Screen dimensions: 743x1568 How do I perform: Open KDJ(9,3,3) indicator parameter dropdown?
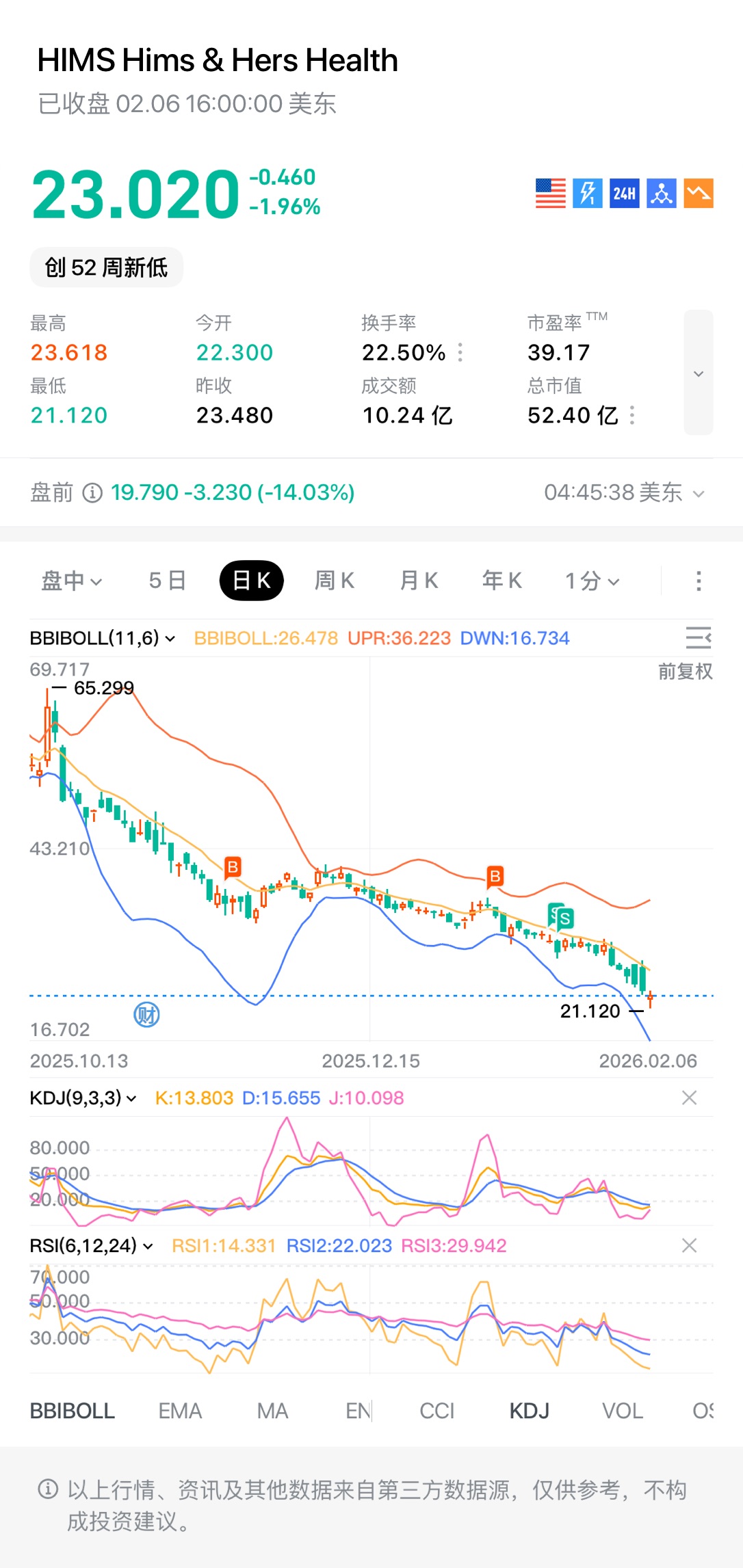(83, 1098)
